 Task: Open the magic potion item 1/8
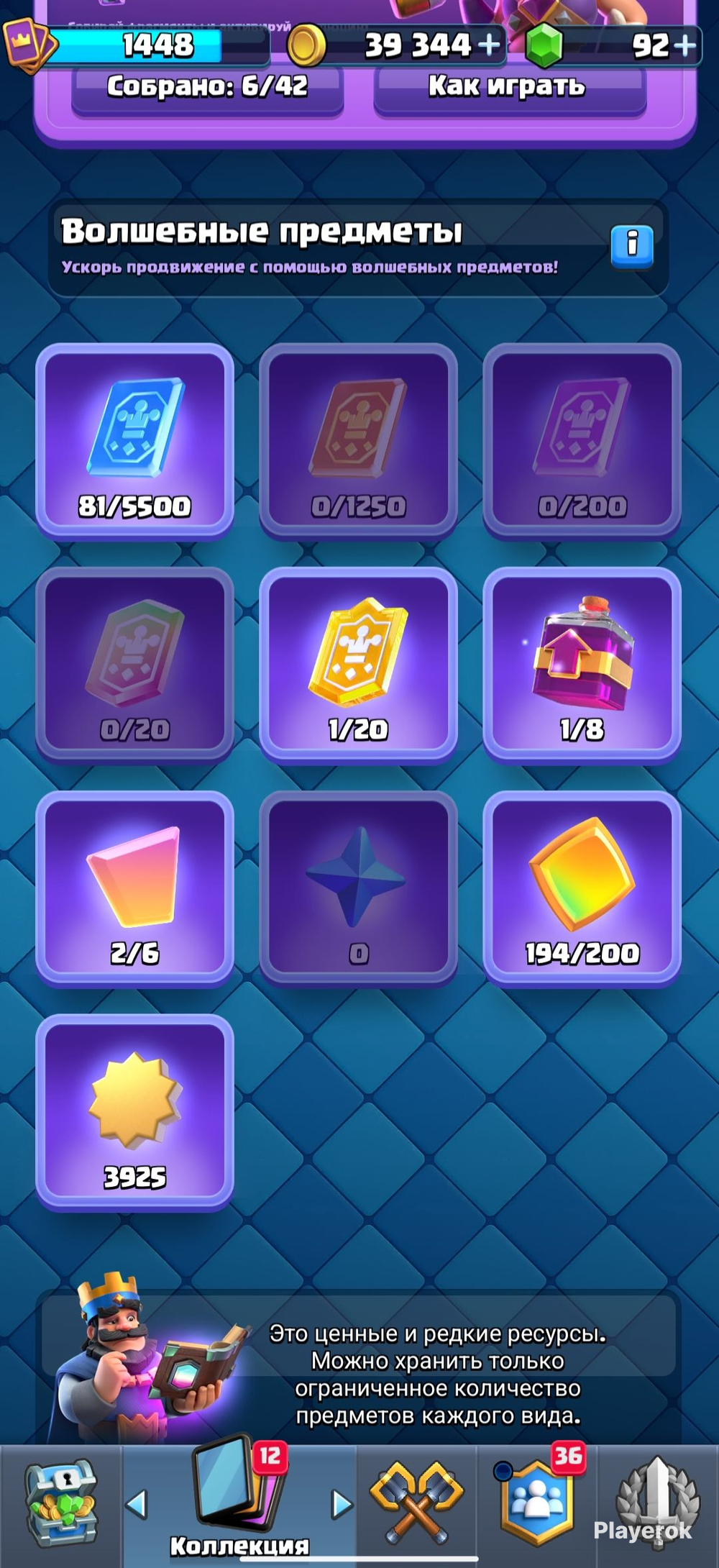coord(582,665)
